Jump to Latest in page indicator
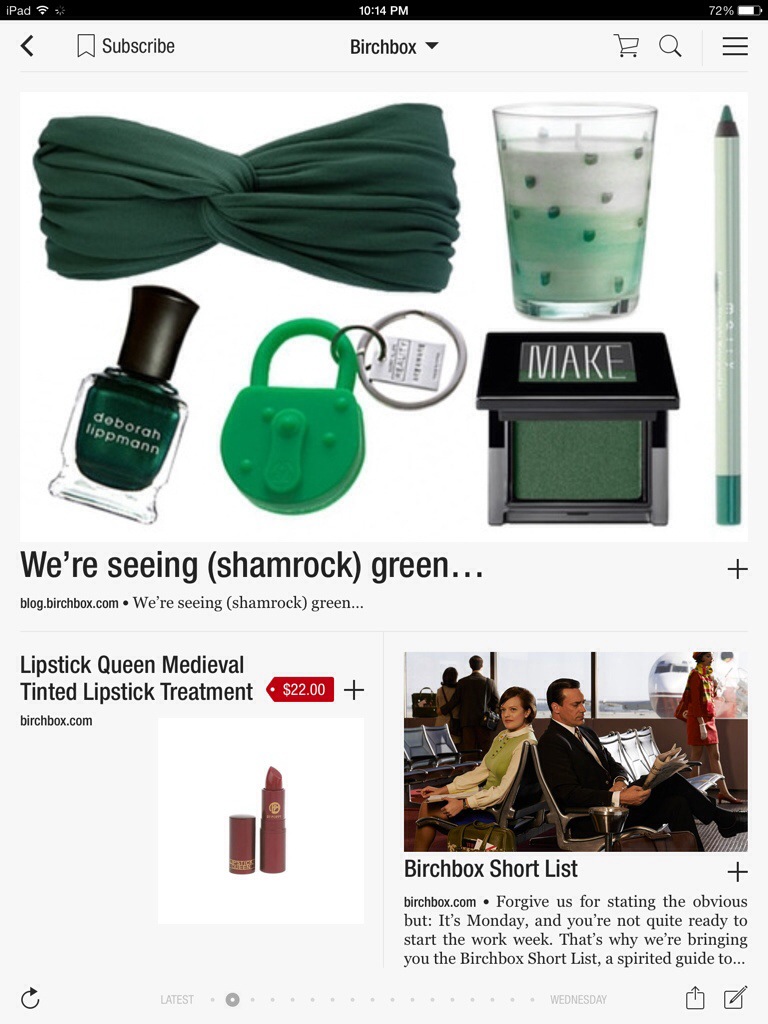This screenshot has width=768, height=1024. [177, 999]
